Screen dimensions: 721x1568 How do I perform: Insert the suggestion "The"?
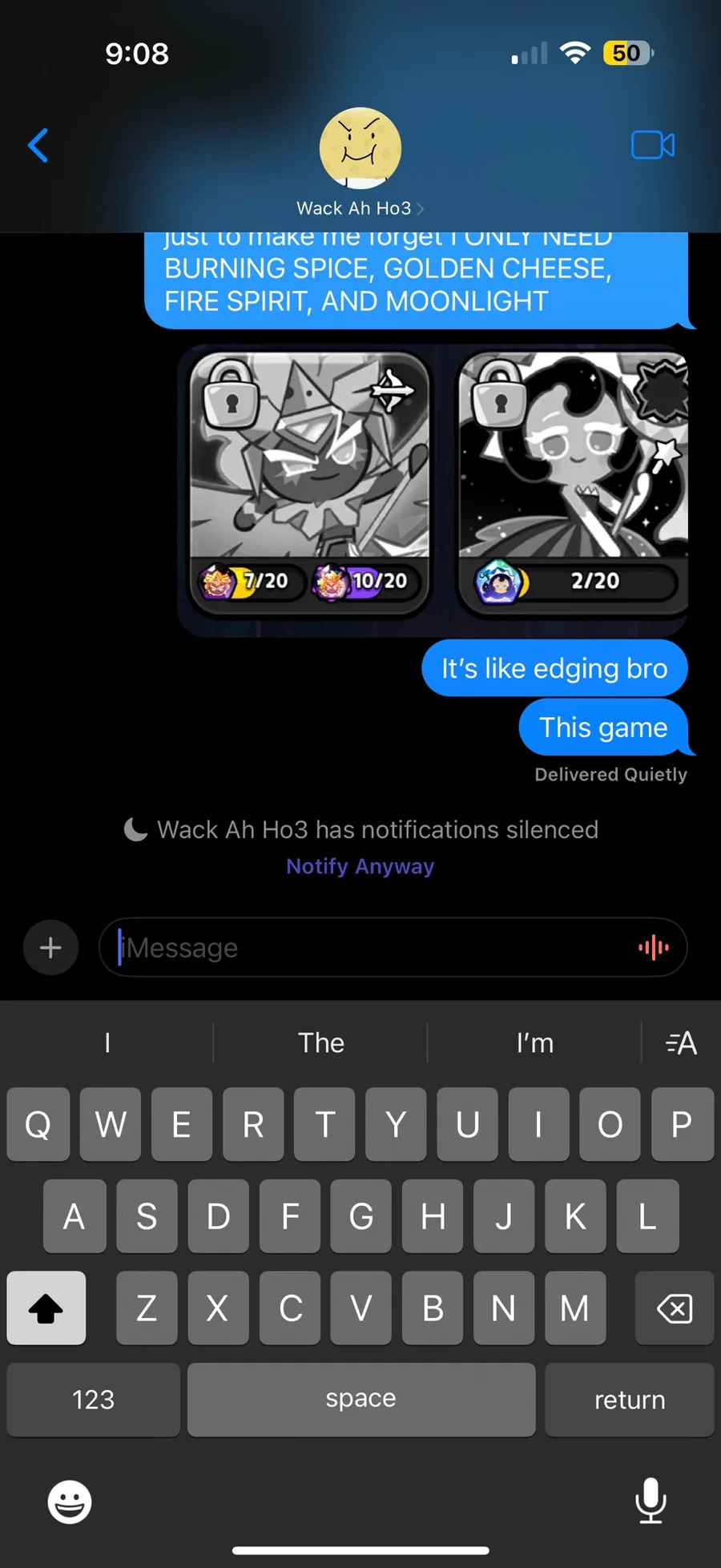pos(320,1042)
